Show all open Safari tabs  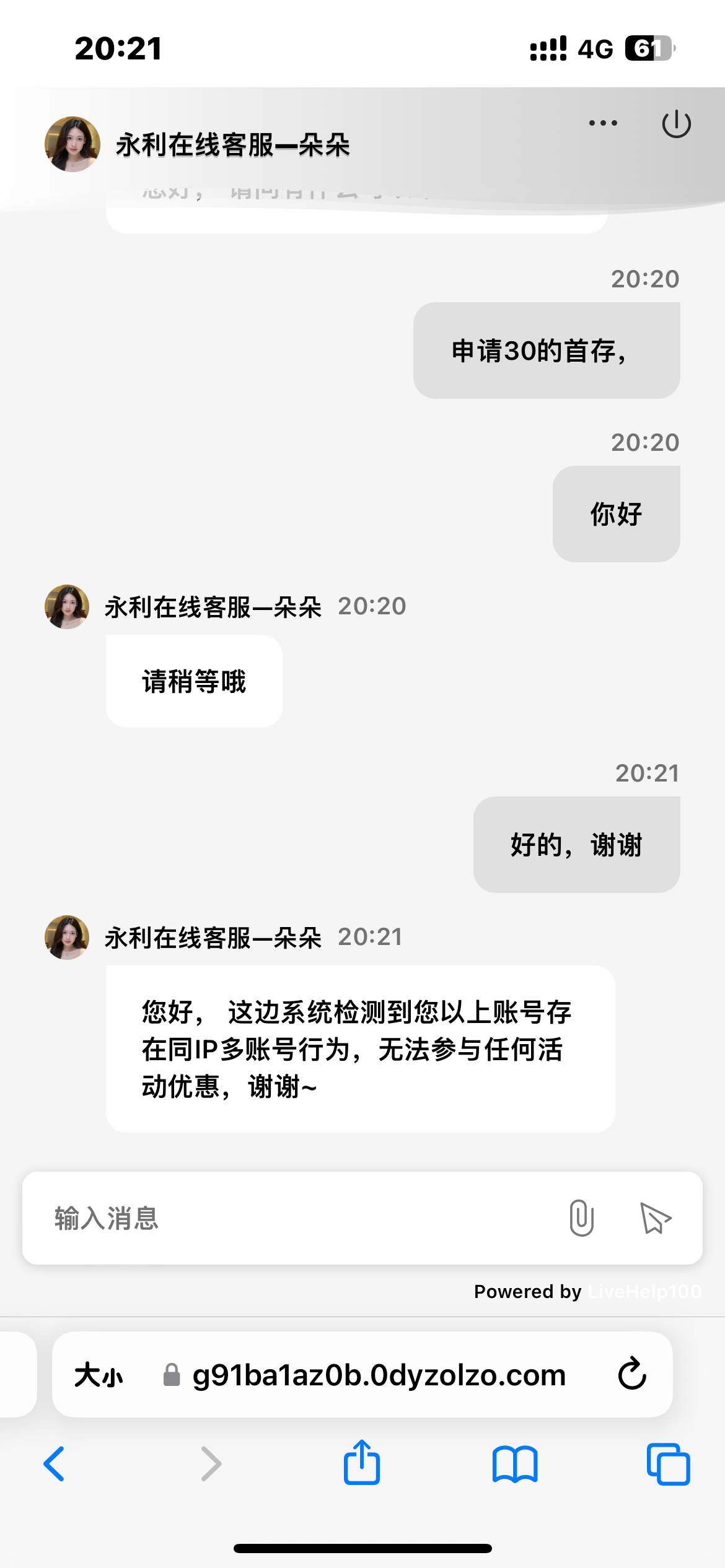point(668,1464)
